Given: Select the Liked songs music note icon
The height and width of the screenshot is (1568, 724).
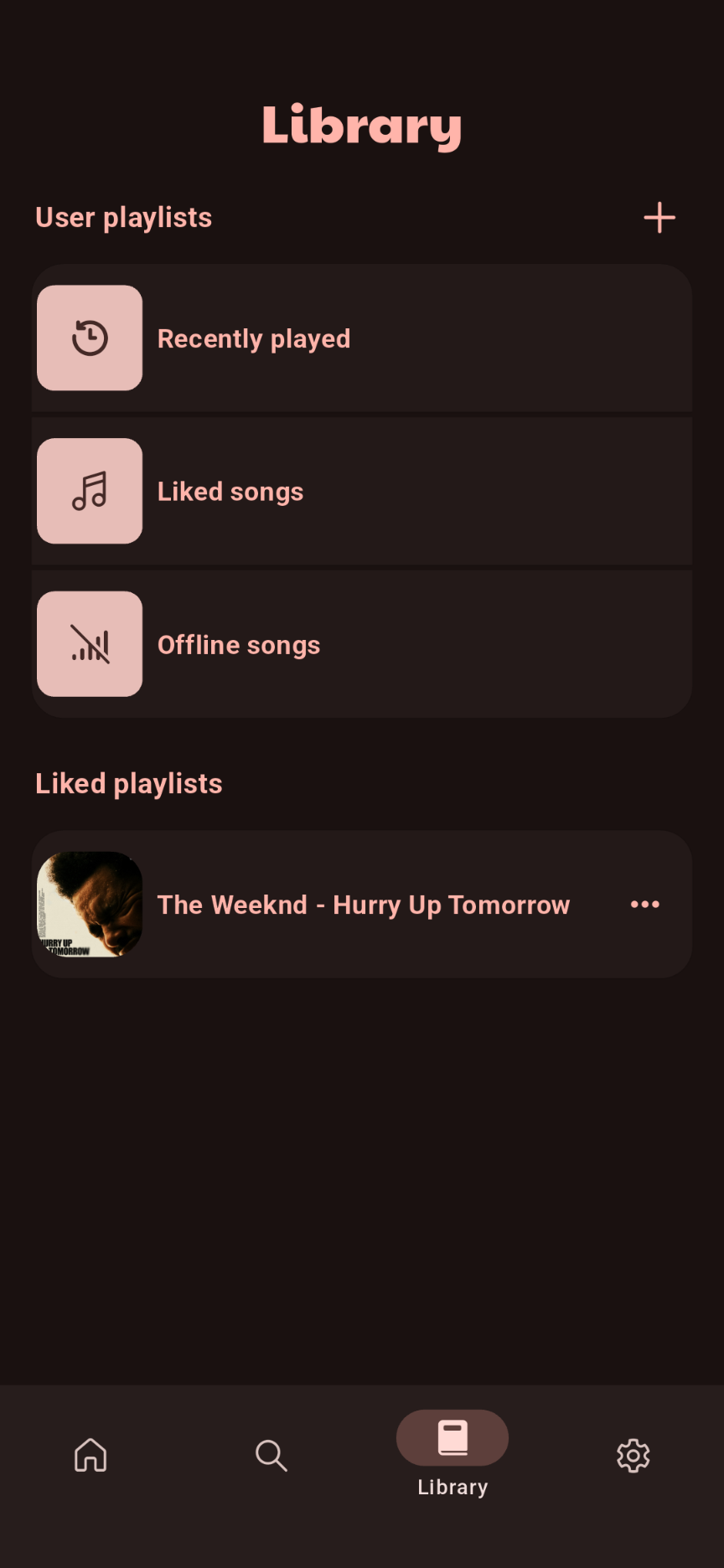Looking at the screenshot, I should click(x=90, y=491).
